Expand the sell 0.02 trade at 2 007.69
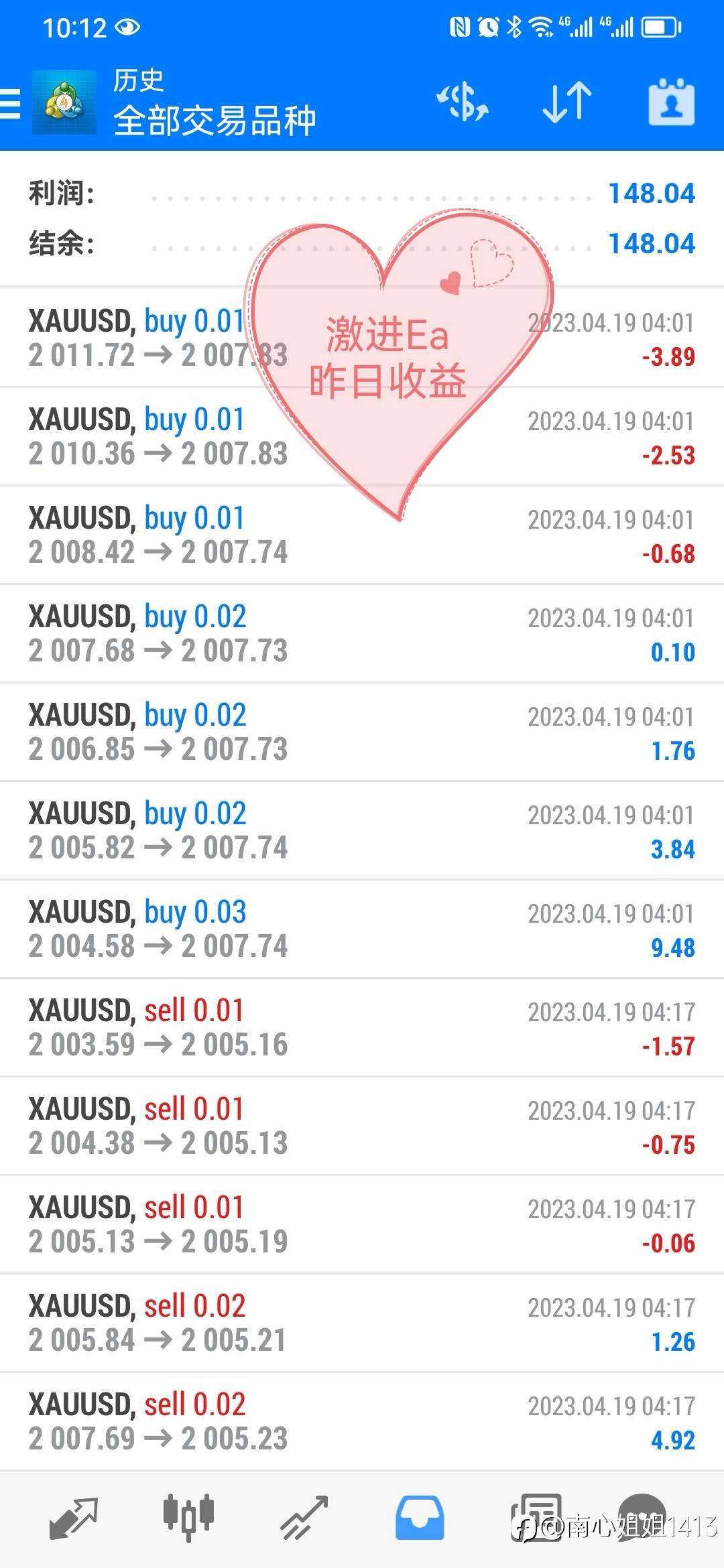724x1568 pixels. tap(362, 1421)
